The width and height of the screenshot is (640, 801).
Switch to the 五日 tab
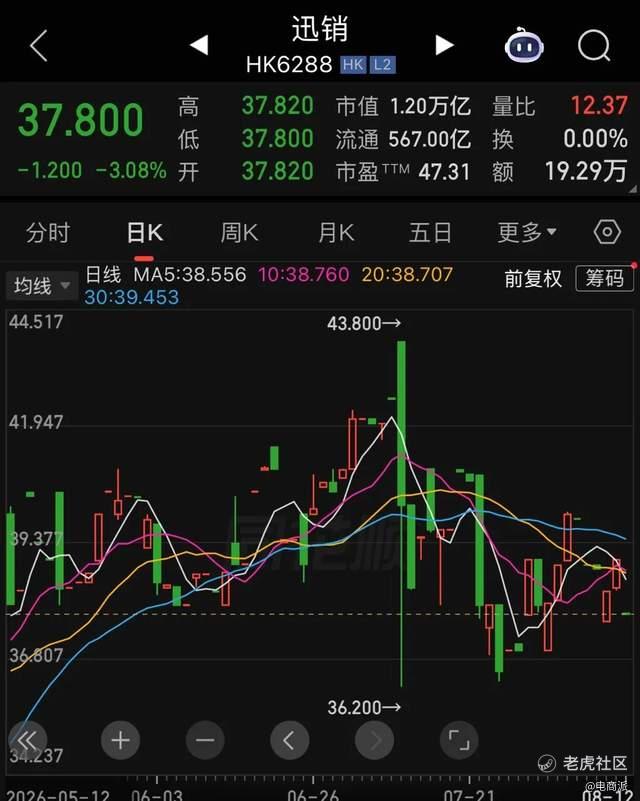430,233
